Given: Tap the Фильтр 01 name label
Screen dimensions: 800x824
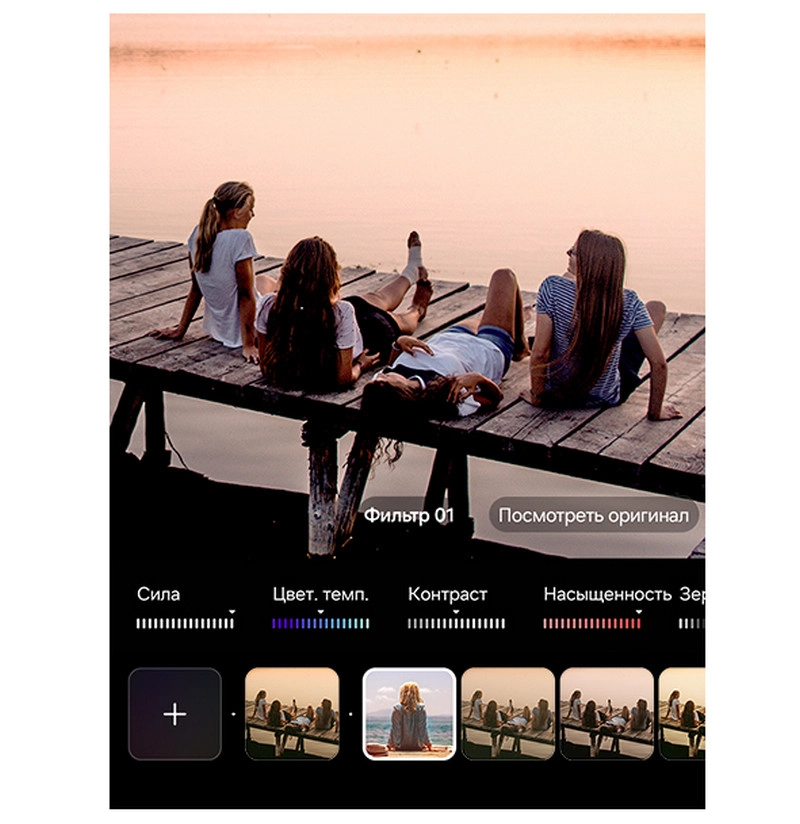Looking at the screenshot, I should pyautogui.click(x=408, y=516).
